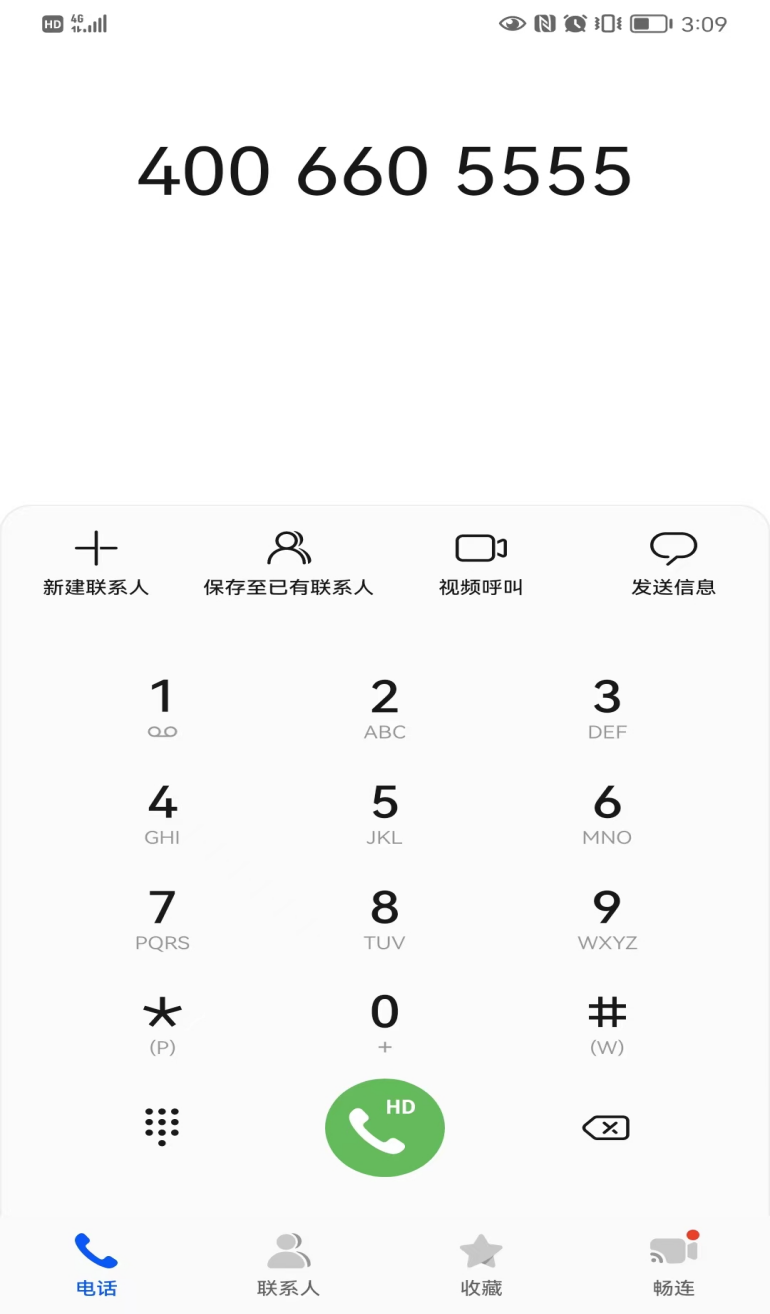Collapse the dial pad using the keypad icon

pos(162,1126)
